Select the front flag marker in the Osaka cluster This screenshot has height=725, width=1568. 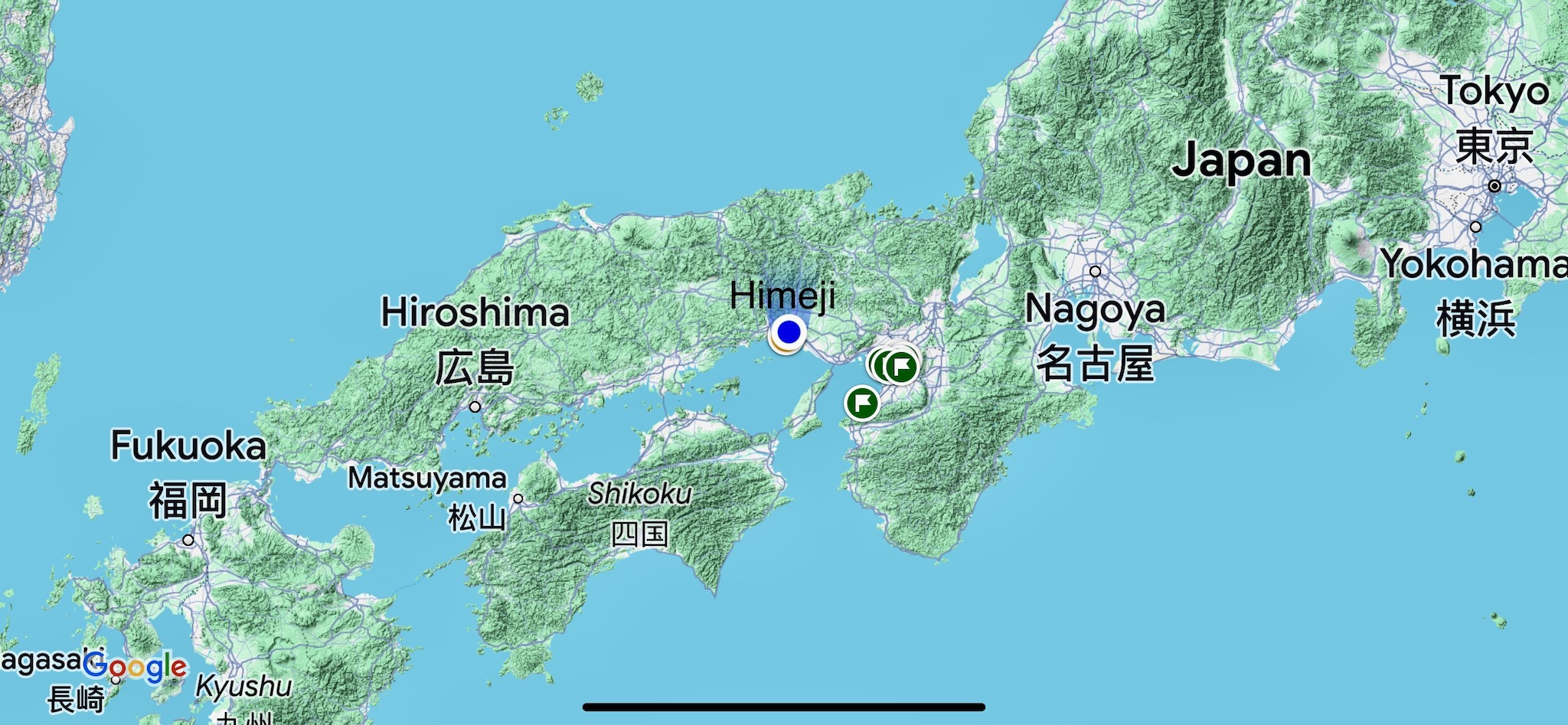901,366
